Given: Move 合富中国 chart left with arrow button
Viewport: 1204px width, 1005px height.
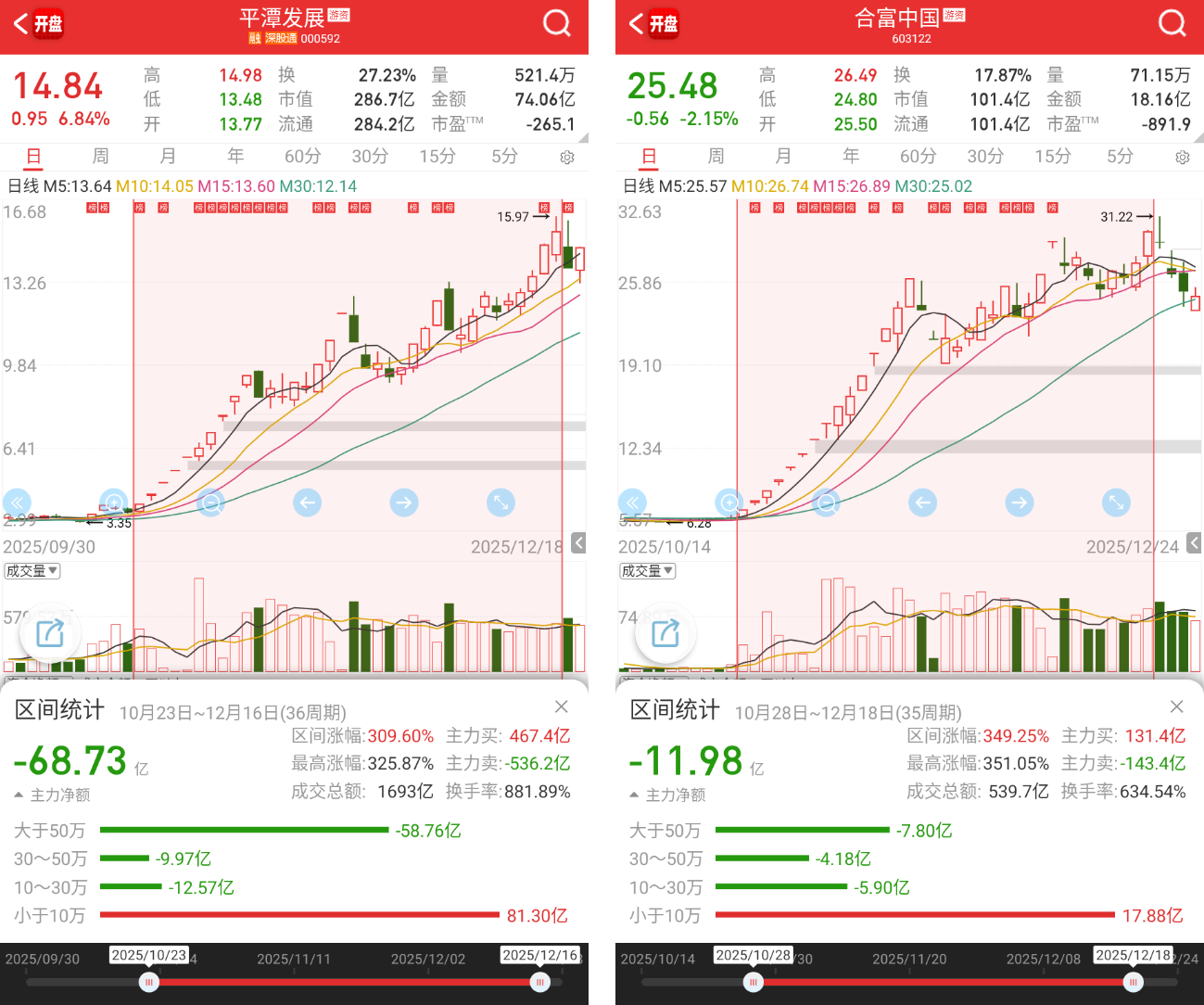Looking at the screenshot, I should click(x=922, y=502).
